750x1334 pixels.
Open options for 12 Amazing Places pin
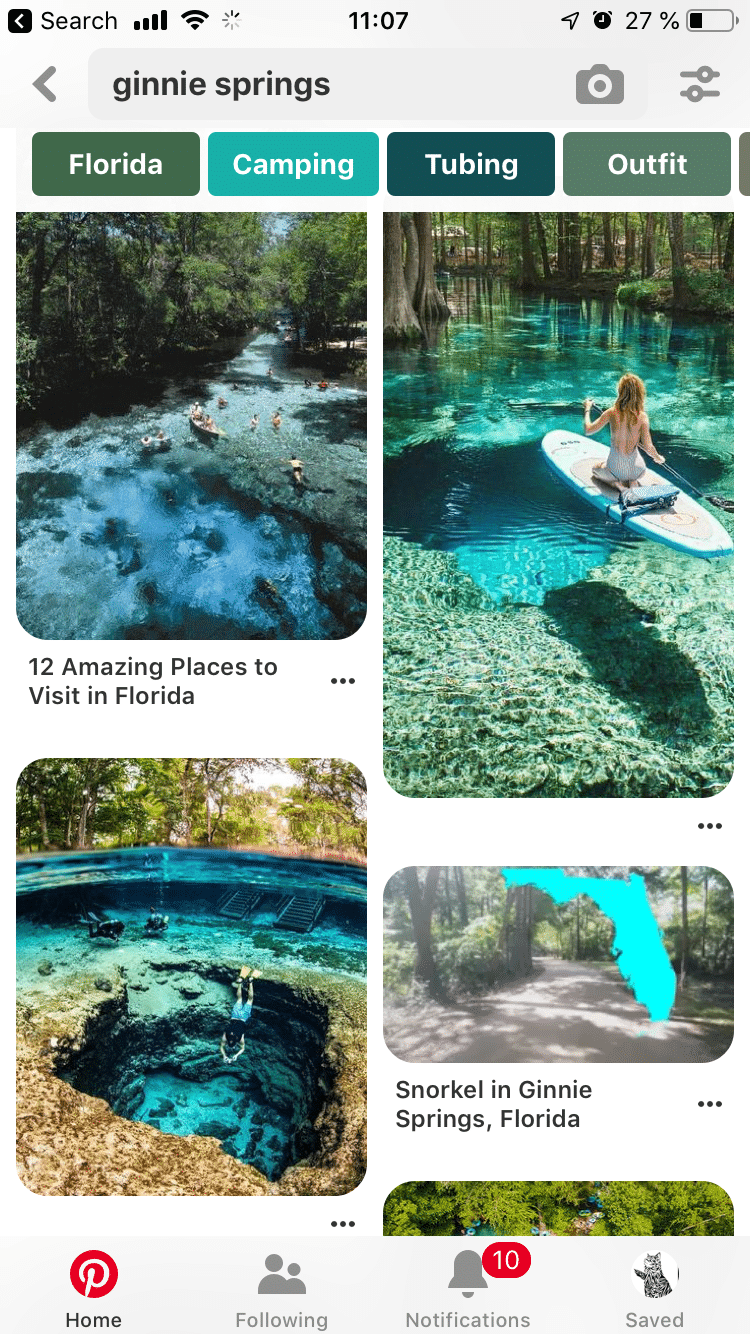click(343, 681)
